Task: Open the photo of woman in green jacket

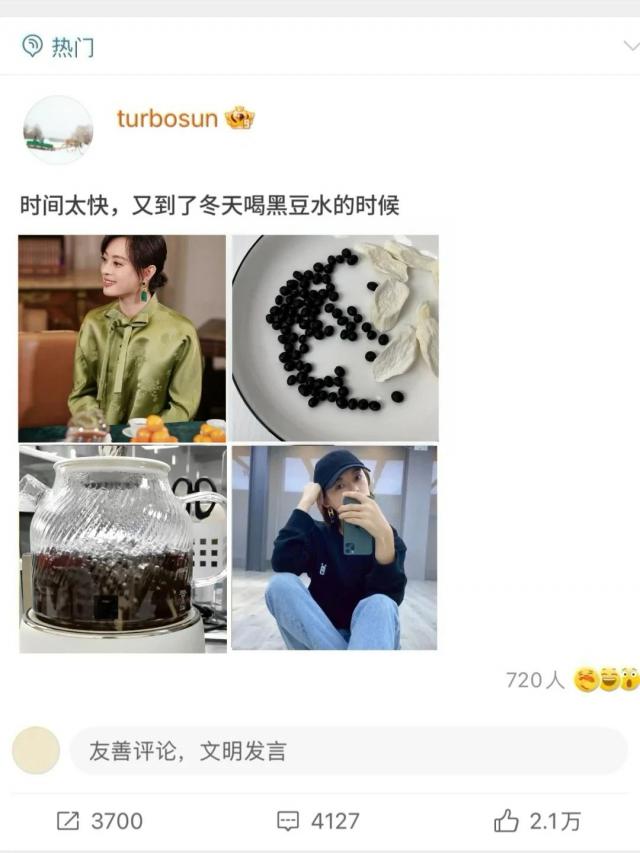Action: pyautogui.click(x=122, y=338)
